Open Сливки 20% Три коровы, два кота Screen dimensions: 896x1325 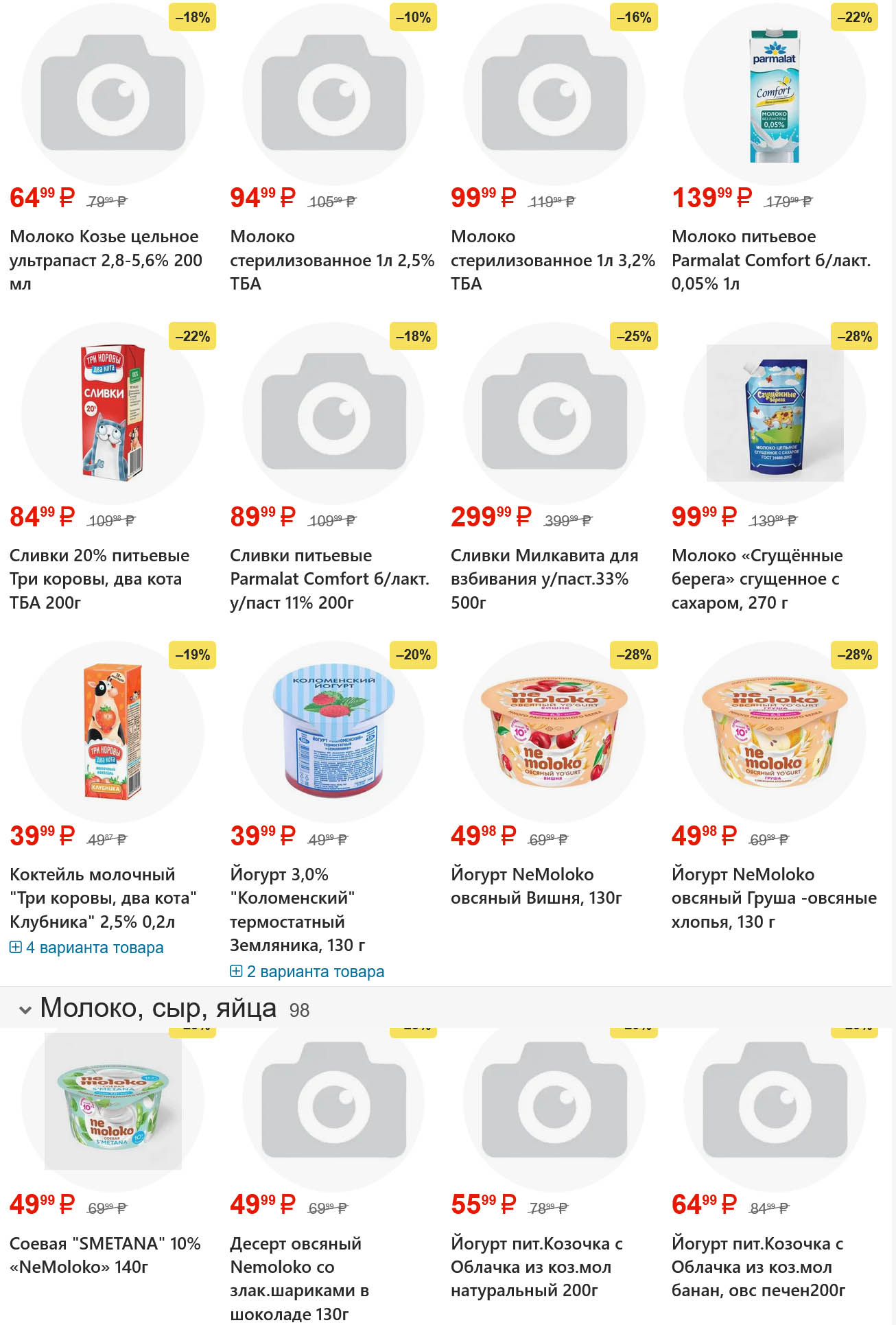(x=99, y=578)
